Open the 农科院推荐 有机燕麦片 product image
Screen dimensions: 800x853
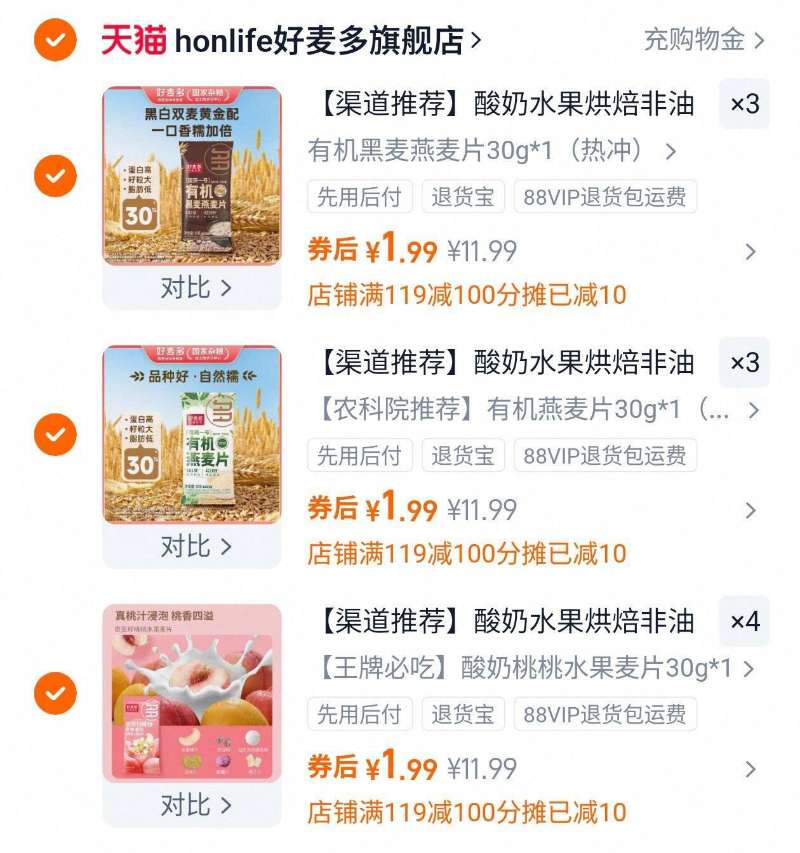[192, 435]
